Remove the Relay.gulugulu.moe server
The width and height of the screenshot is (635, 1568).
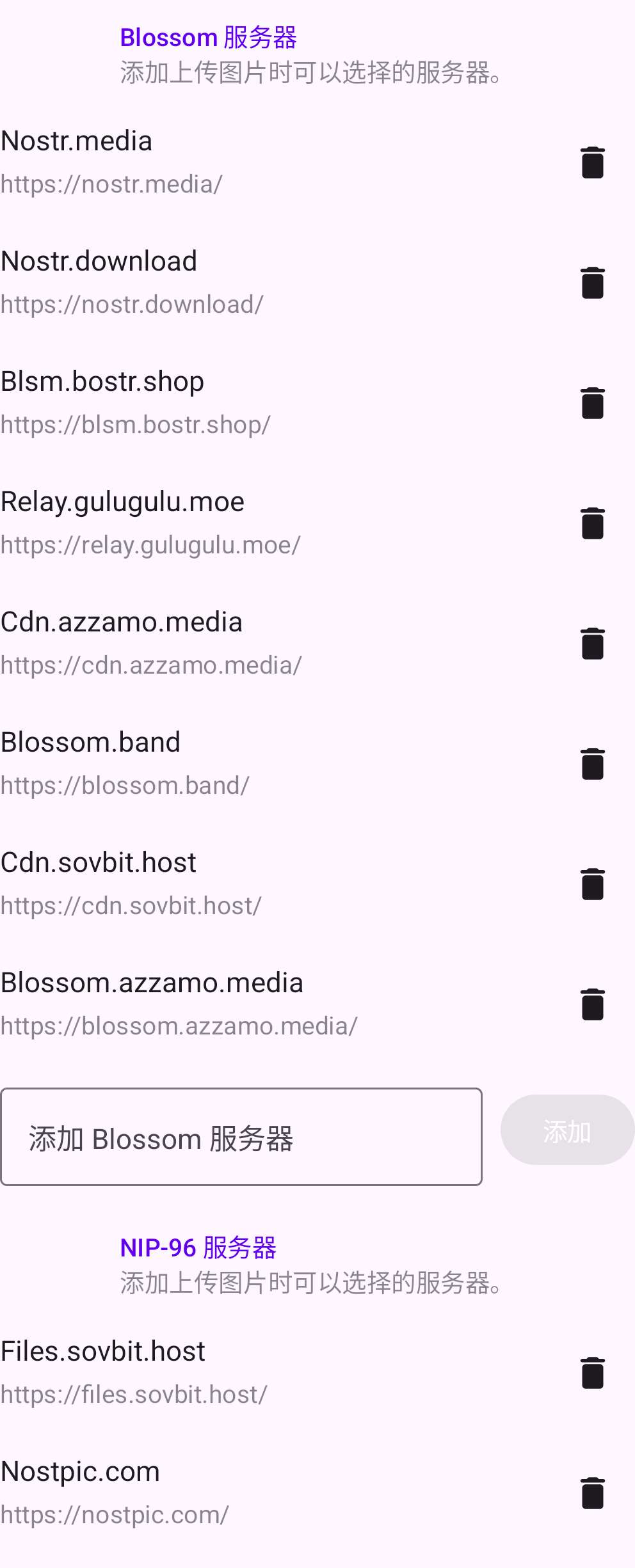tap(592, 523)
